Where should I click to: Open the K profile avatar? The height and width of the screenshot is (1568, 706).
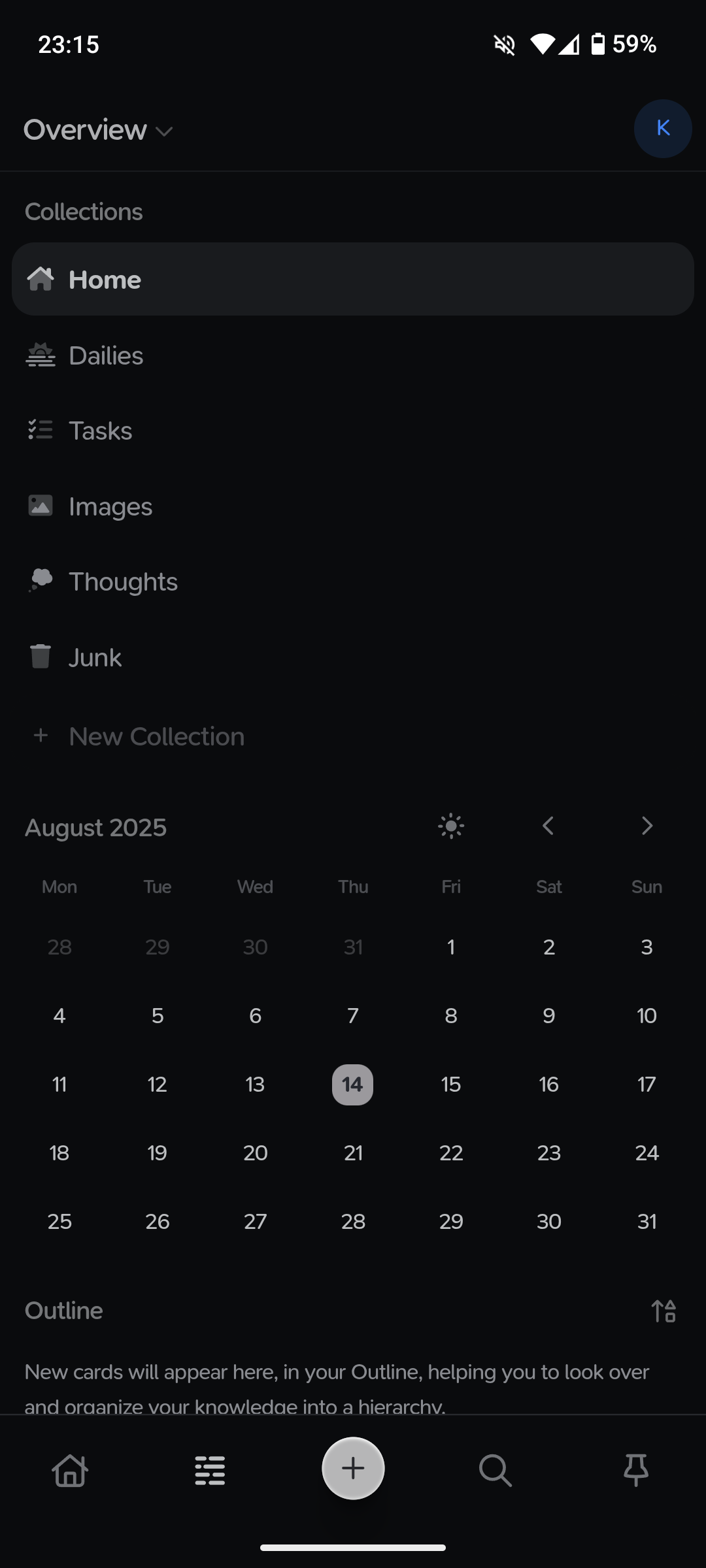(663, 129)
